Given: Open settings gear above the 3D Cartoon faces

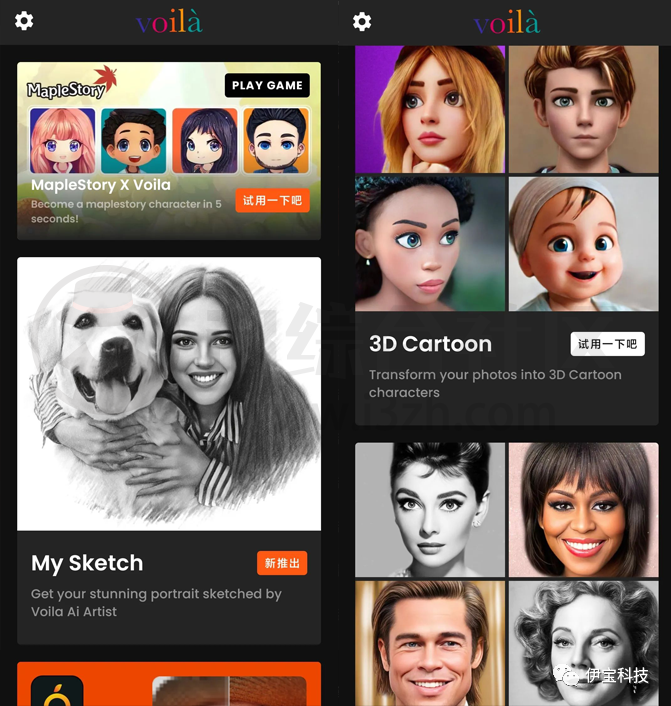Looking at the screenshot, I should point(362,21).
